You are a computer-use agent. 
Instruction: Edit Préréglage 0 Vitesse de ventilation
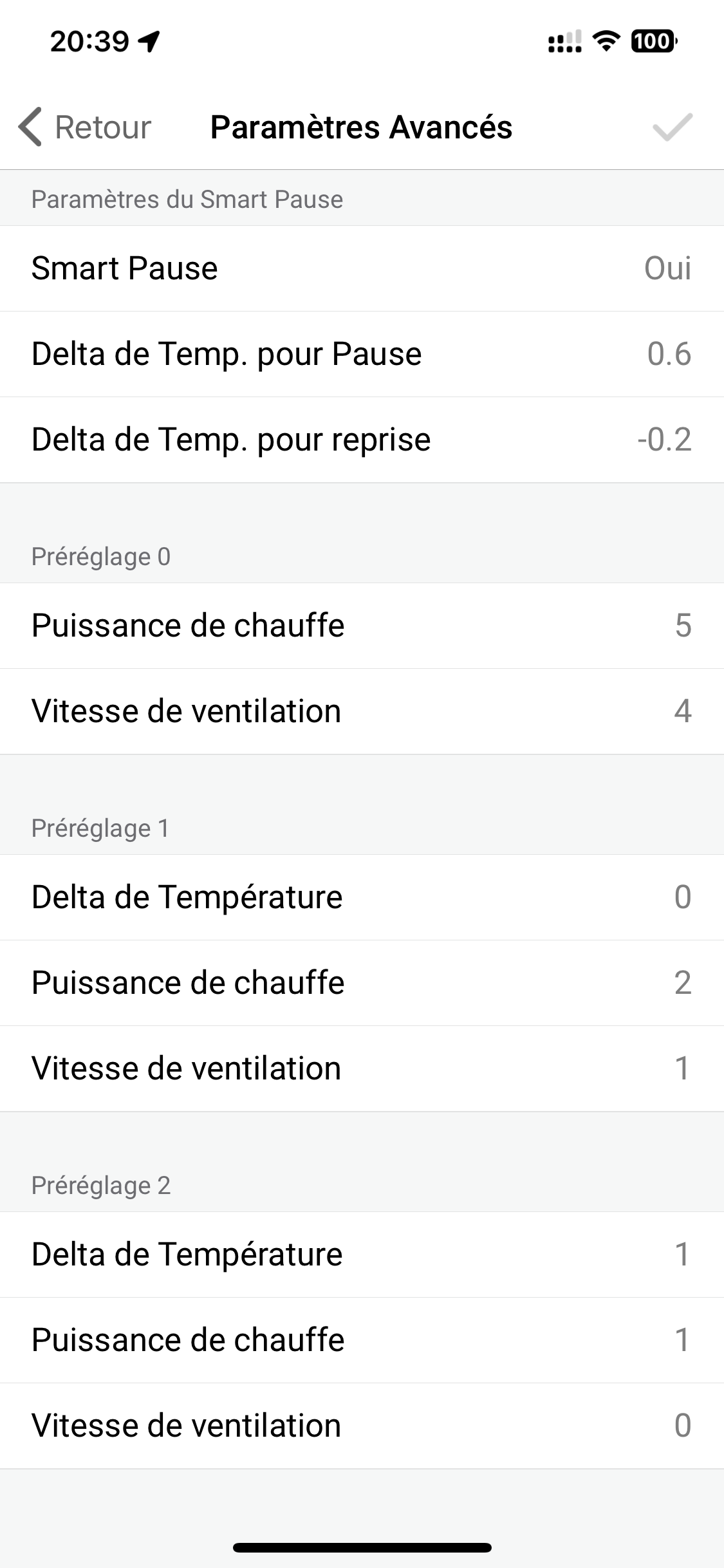362,711
